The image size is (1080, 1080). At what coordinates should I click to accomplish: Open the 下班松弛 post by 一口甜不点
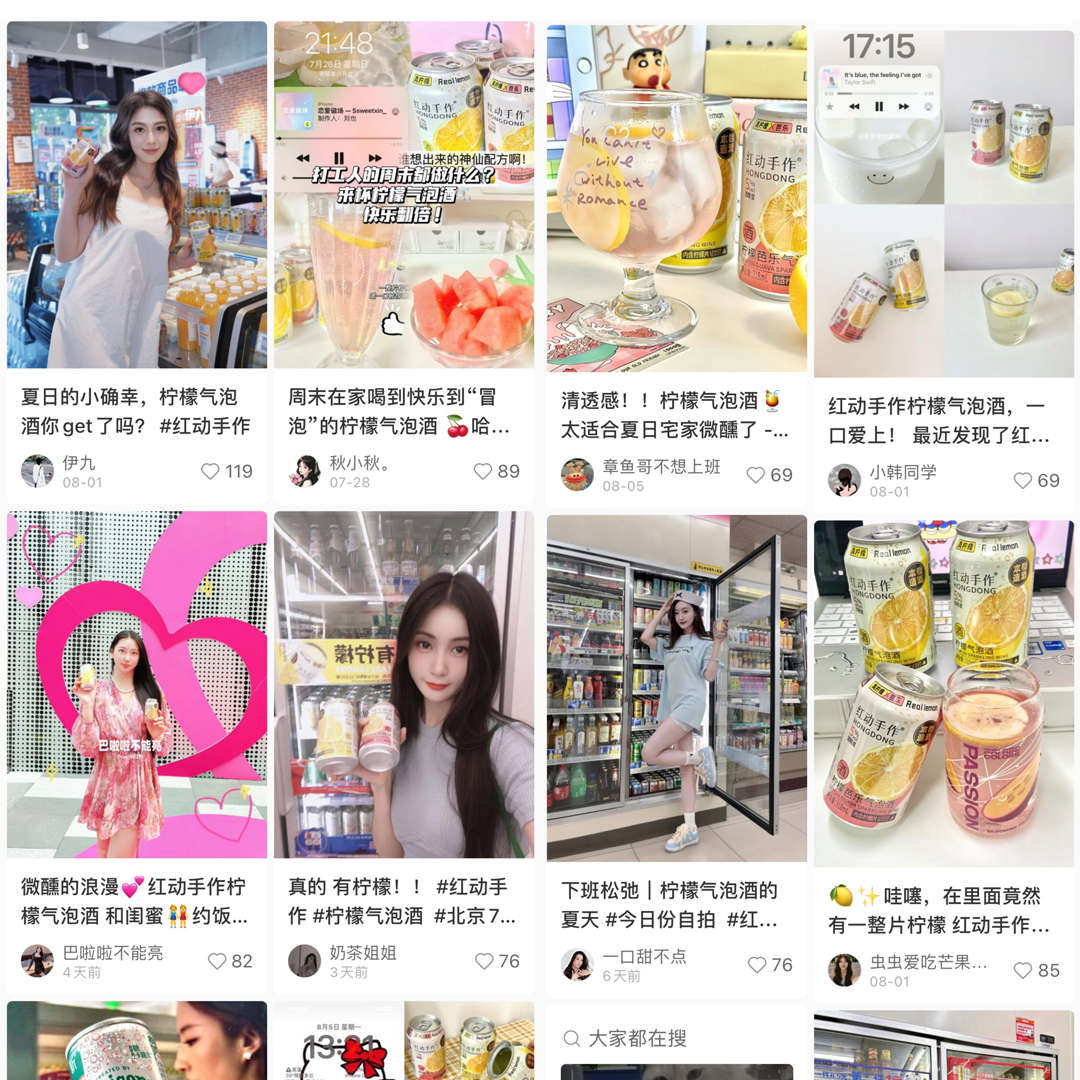click(x=677, y=688)
